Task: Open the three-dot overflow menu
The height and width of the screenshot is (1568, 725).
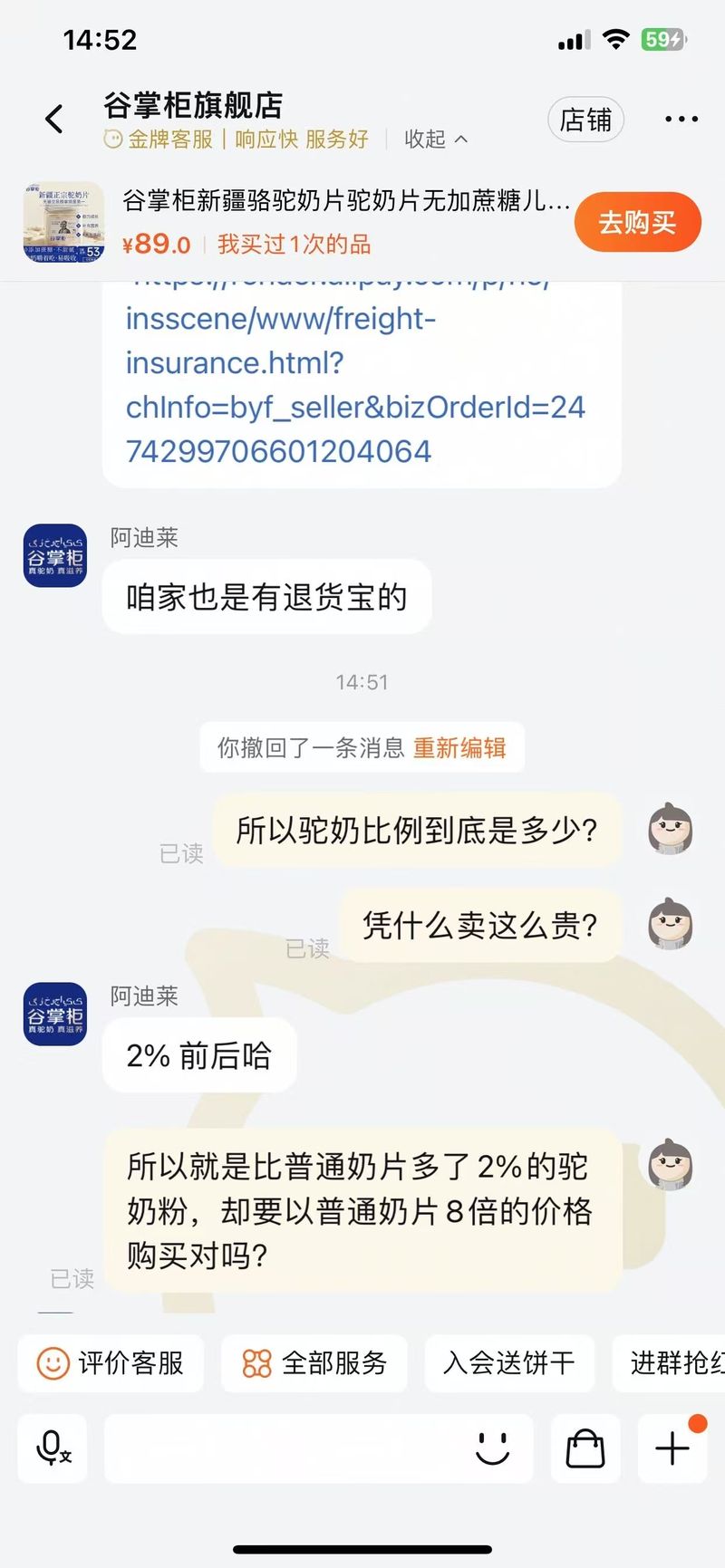Action: (x=681, y=120)
